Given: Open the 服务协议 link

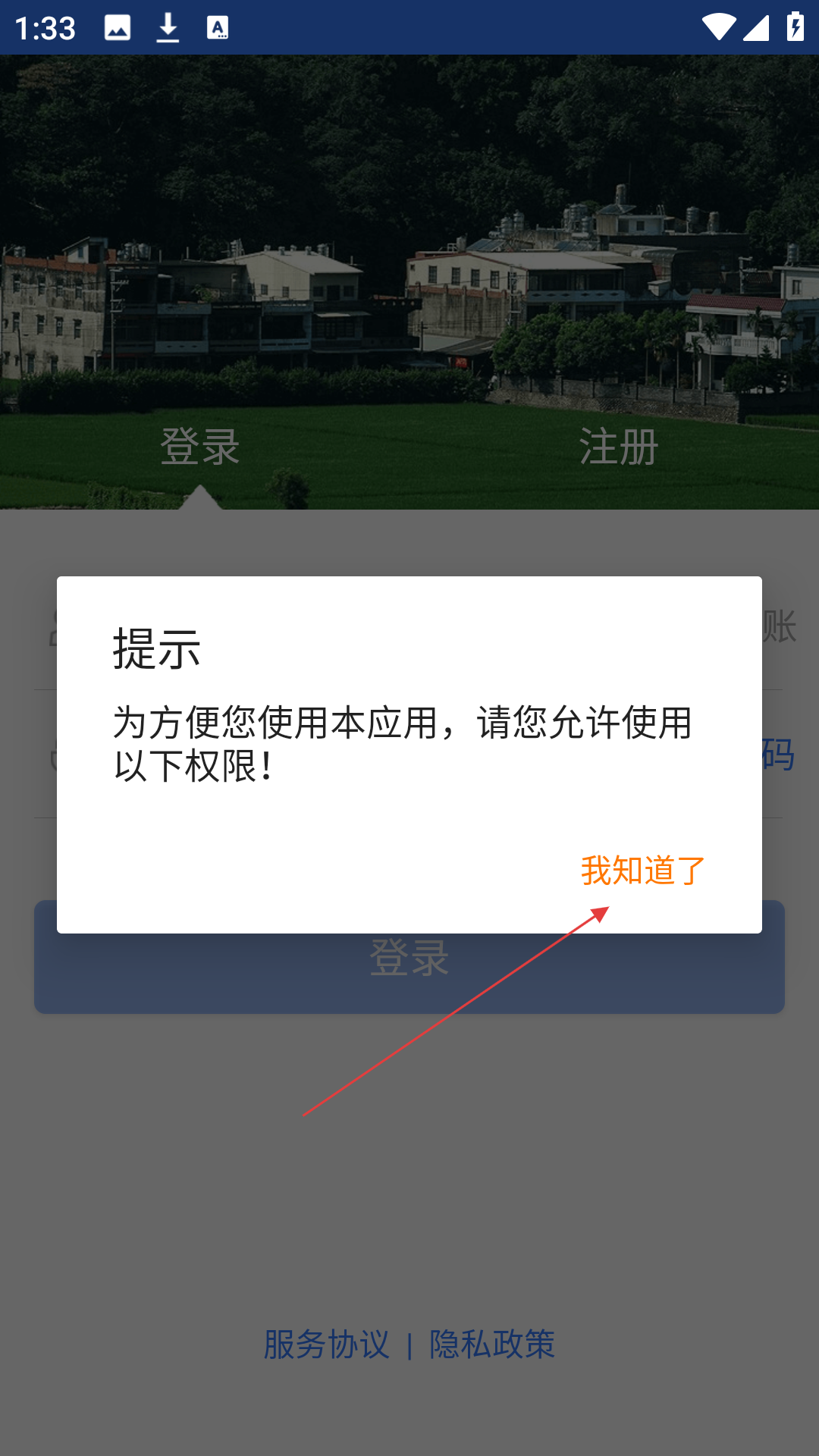Looking at the screenshot, I should [x=326, y=1345].
